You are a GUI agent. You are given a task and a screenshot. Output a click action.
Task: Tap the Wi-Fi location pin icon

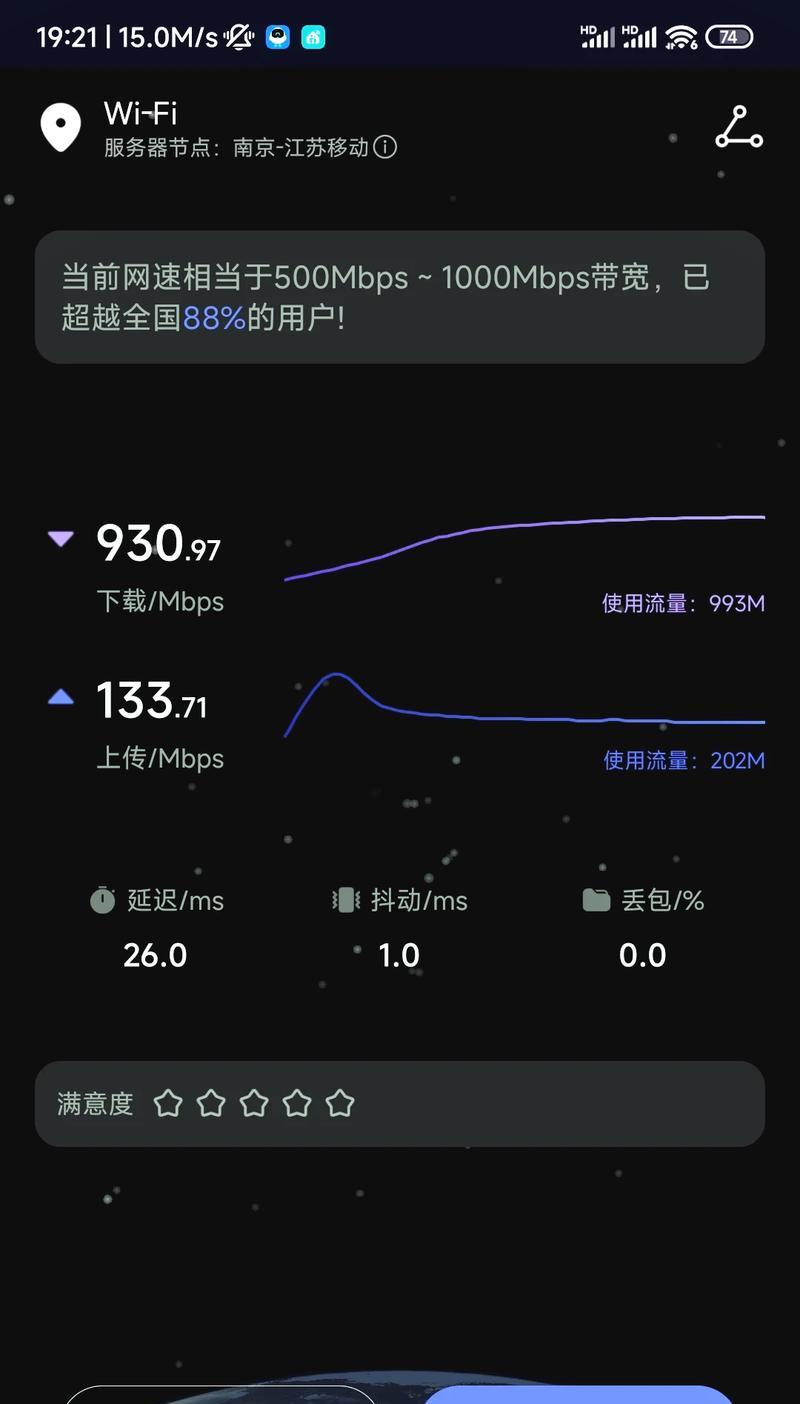click(x=60, y=128)
